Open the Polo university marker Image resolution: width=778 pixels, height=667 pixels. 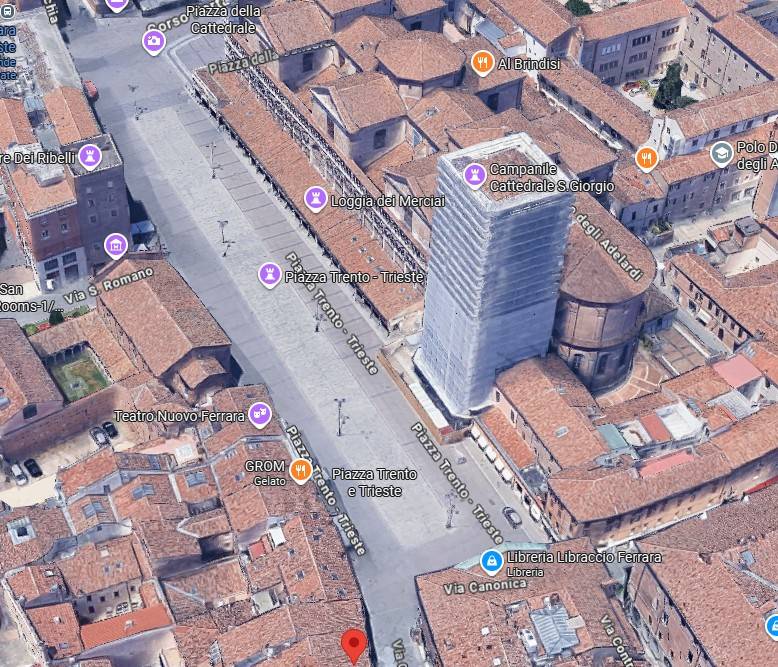(x=721, y=153)
